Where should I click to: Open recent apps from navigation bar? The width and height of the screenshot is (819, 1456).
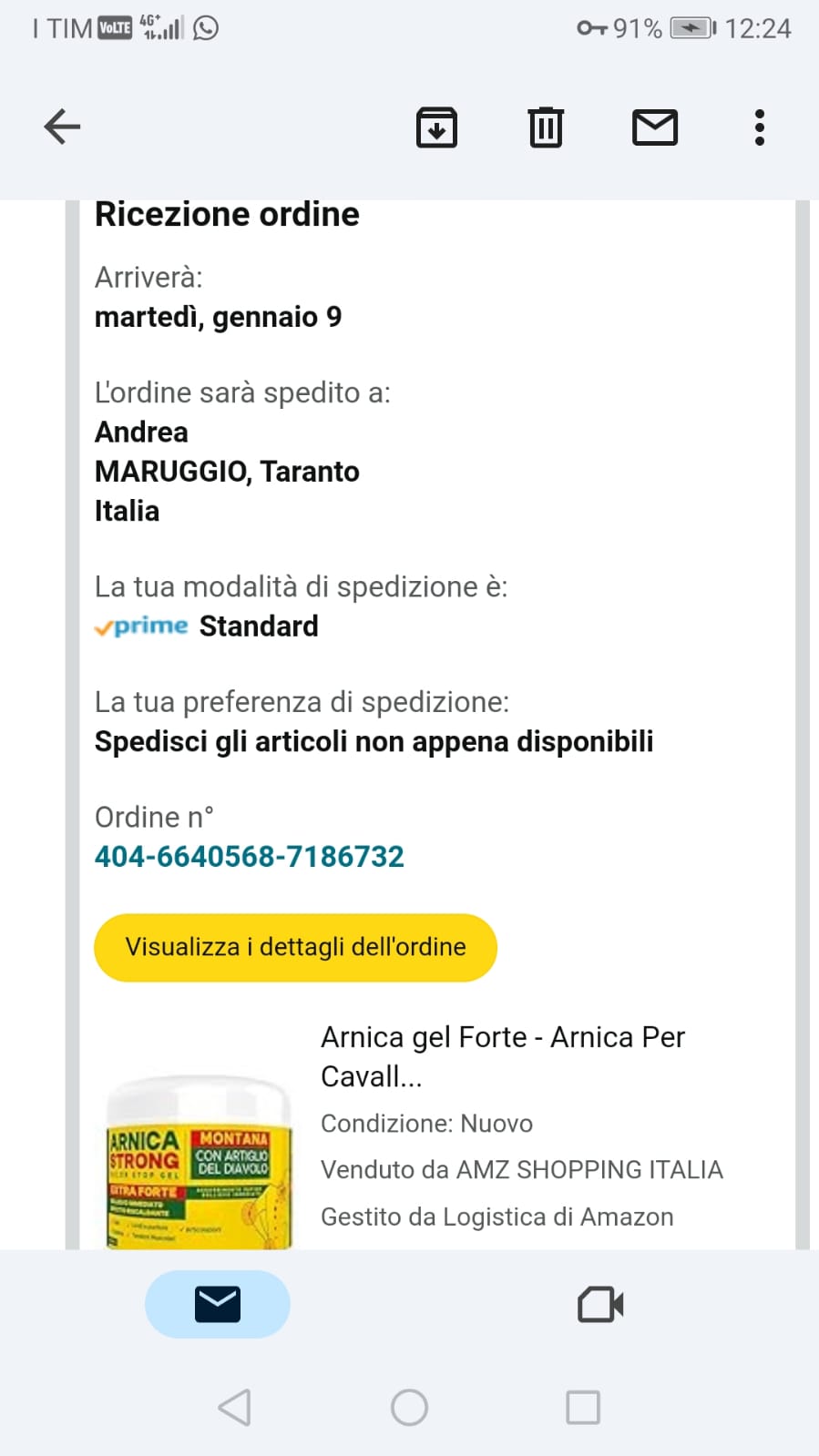click(x=583, y=1407)
